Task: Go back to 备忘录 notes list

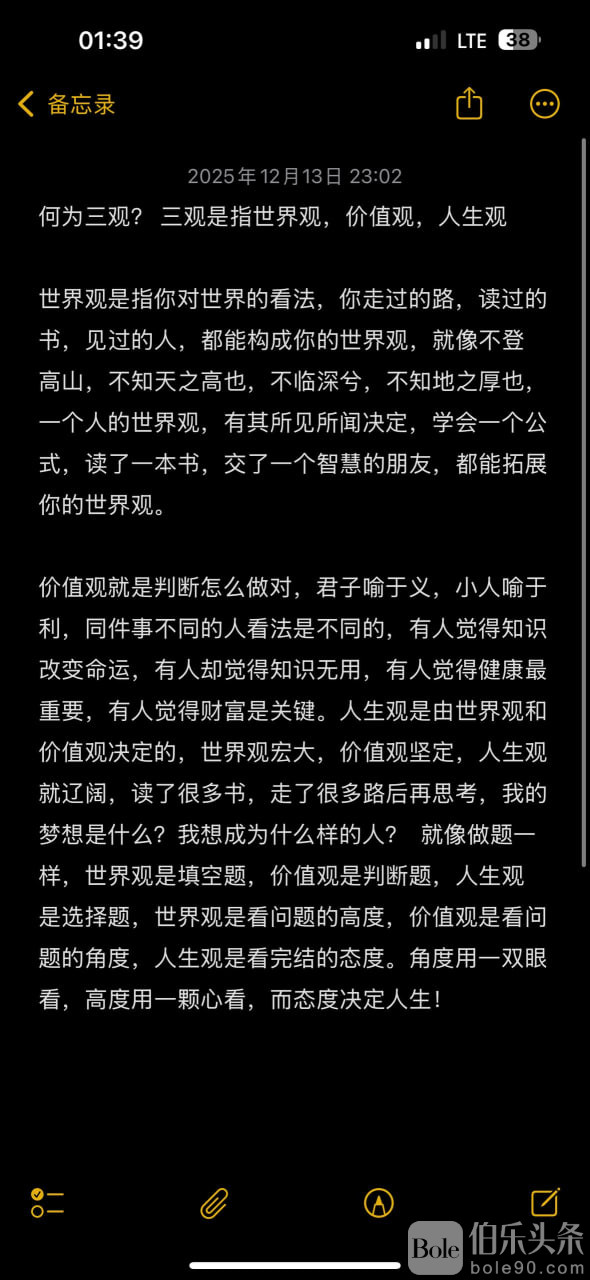Action: [x=67, y=104]
